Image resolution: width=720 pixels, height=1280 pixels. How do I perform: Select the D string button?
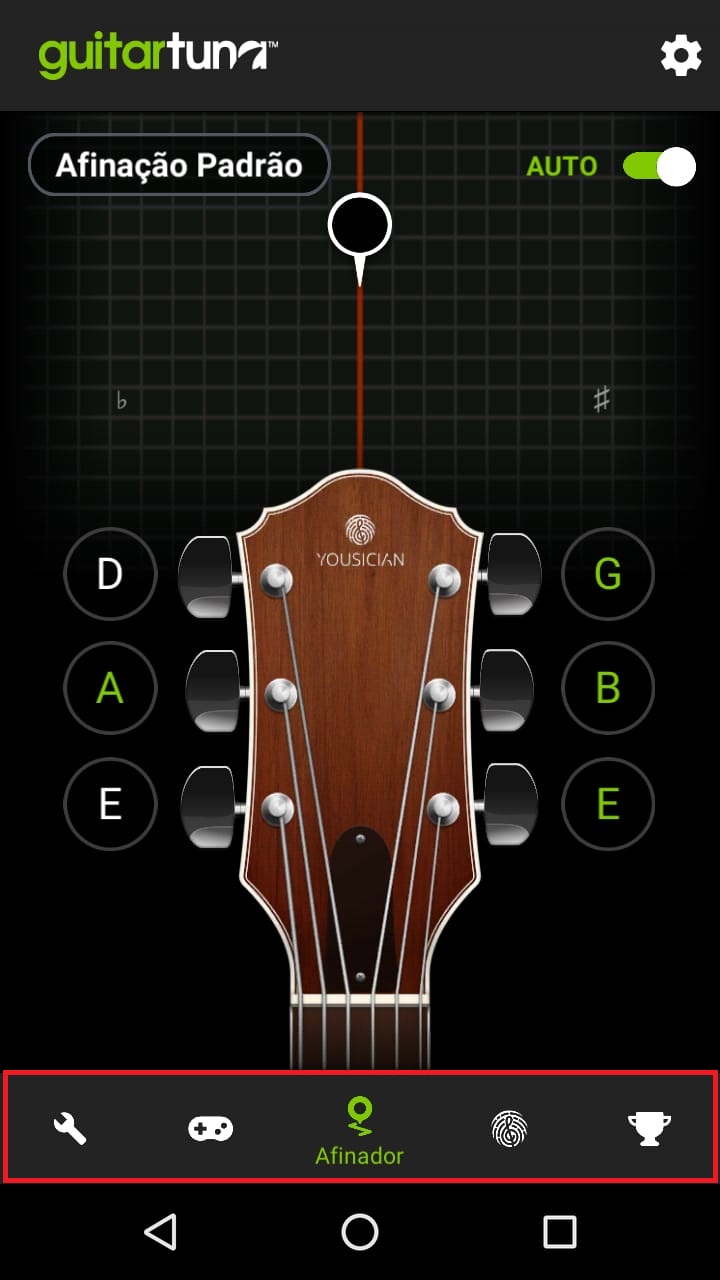click(110, 574)
